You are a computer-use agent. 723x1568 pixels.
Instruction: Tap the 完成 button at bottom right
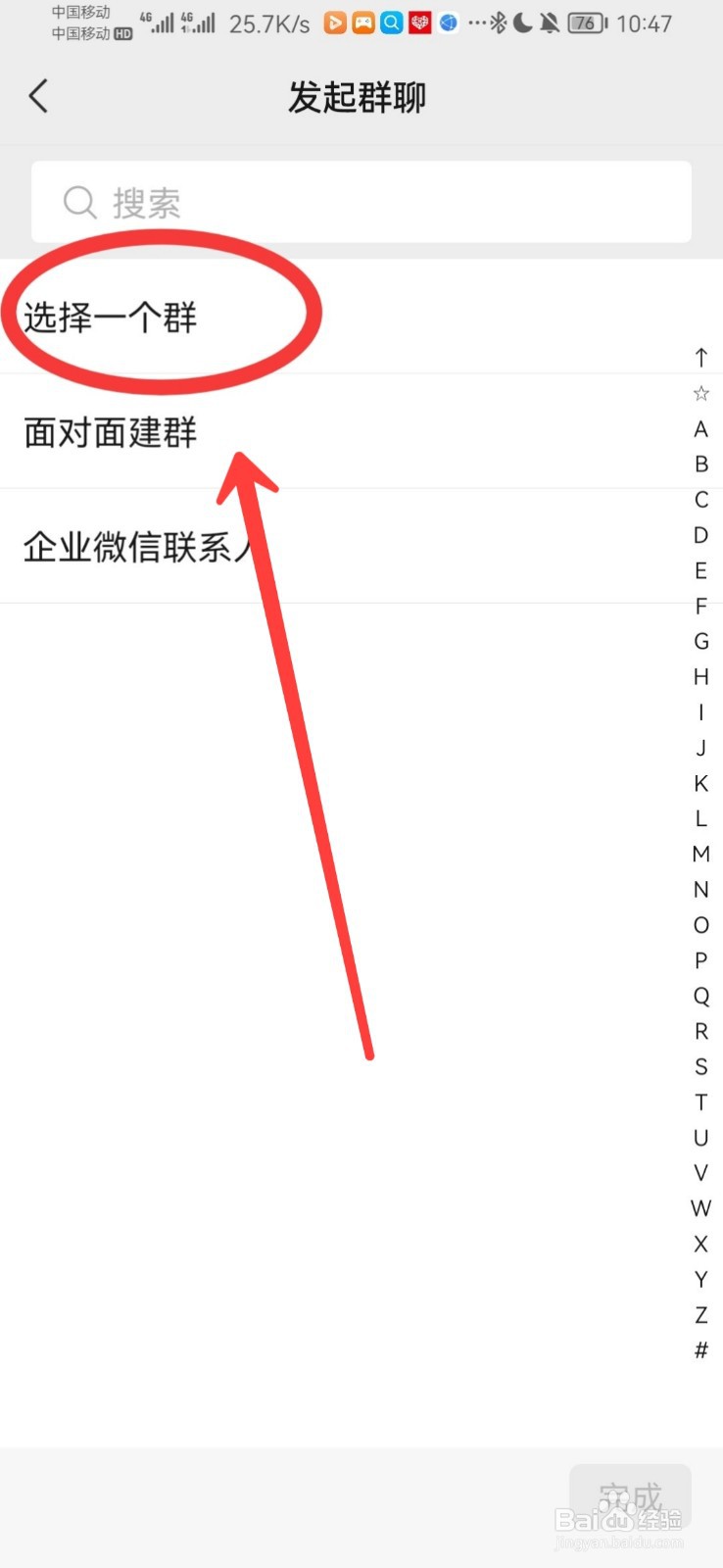[x=630, y=1495]
